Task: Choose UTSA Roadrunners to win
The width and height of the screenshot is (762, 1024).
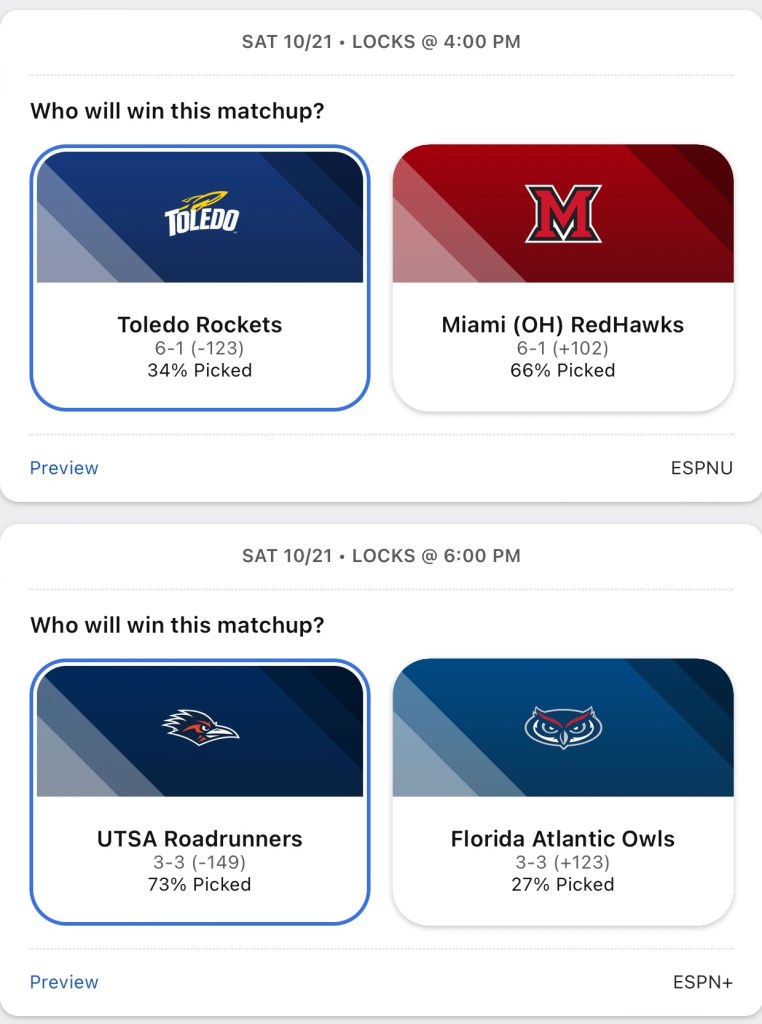Action: tap(200, 792)
